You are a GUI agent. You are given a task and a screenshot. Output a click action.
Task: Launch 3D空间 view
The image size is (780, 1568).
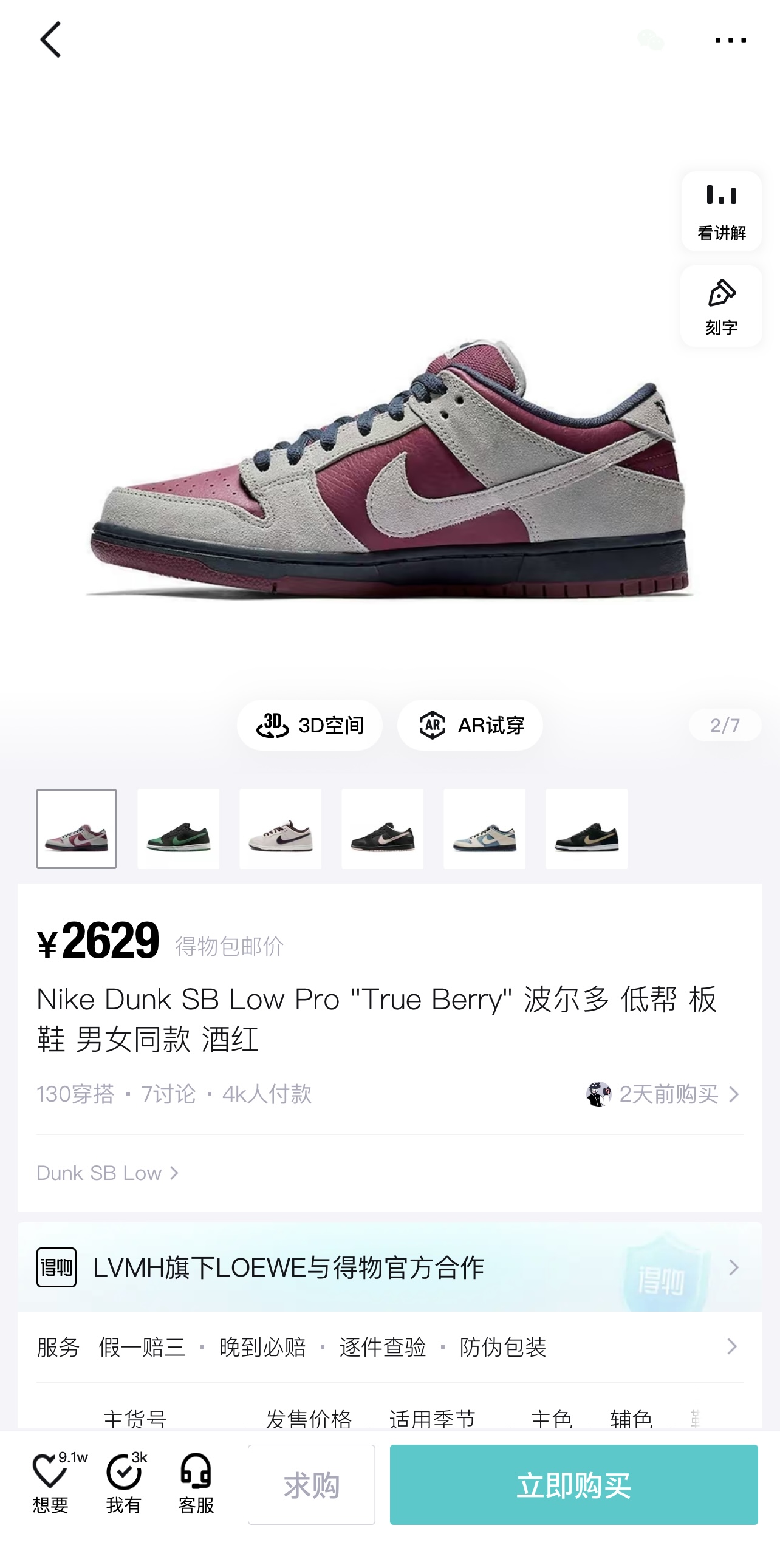[310, 725]
